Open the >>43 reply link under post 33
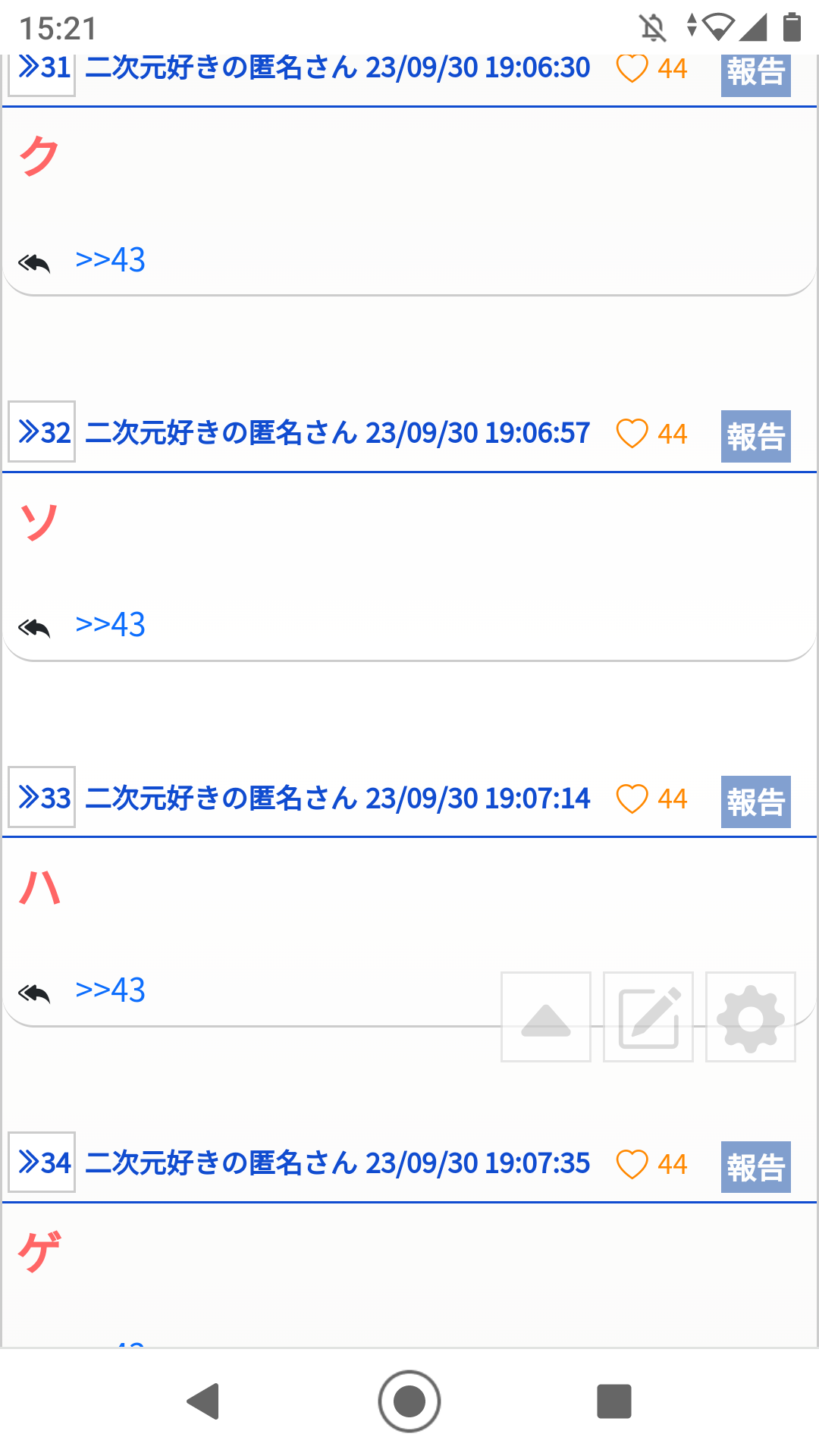The image size is (819, 1456). tap(110, 990)
